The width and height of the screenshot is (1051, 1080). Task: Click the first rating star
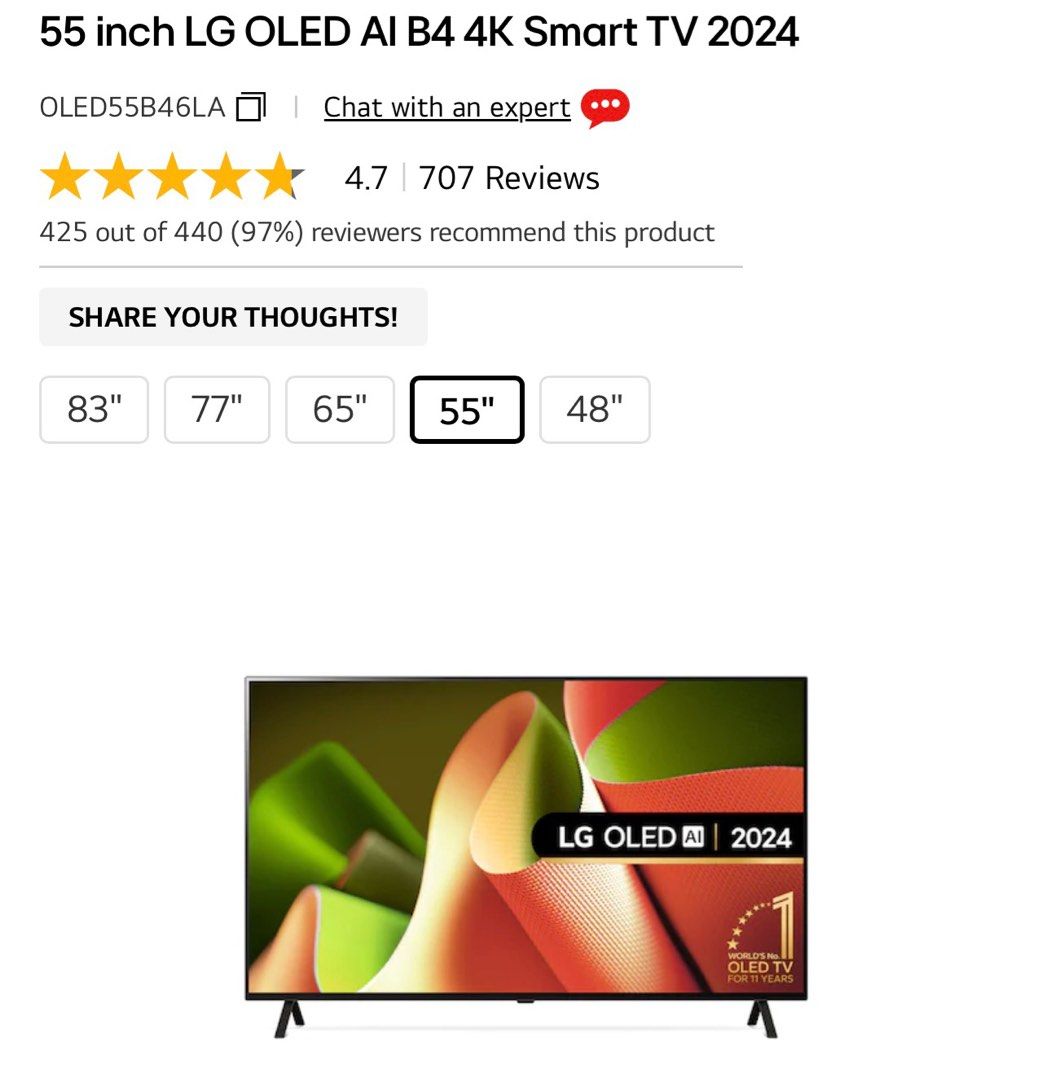click(x=63, y=177)
